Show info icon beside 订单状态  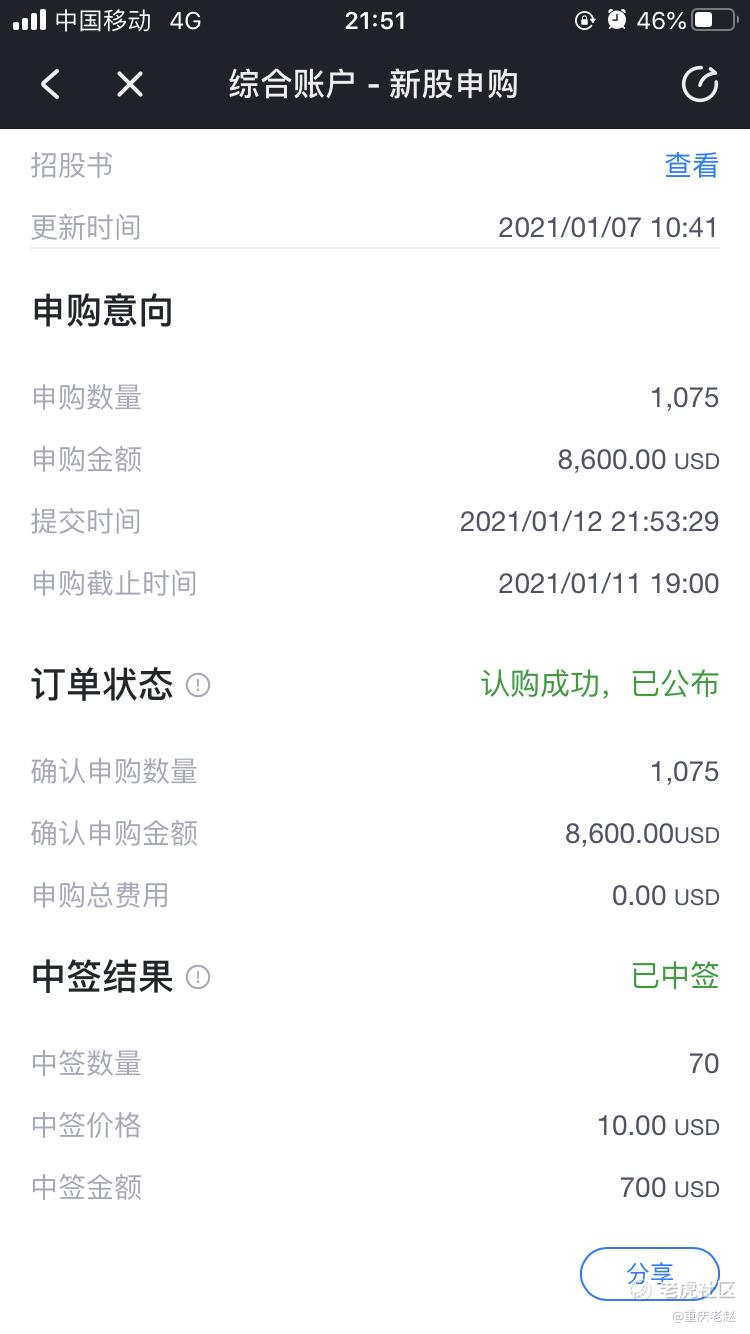(x=198, y=685)
